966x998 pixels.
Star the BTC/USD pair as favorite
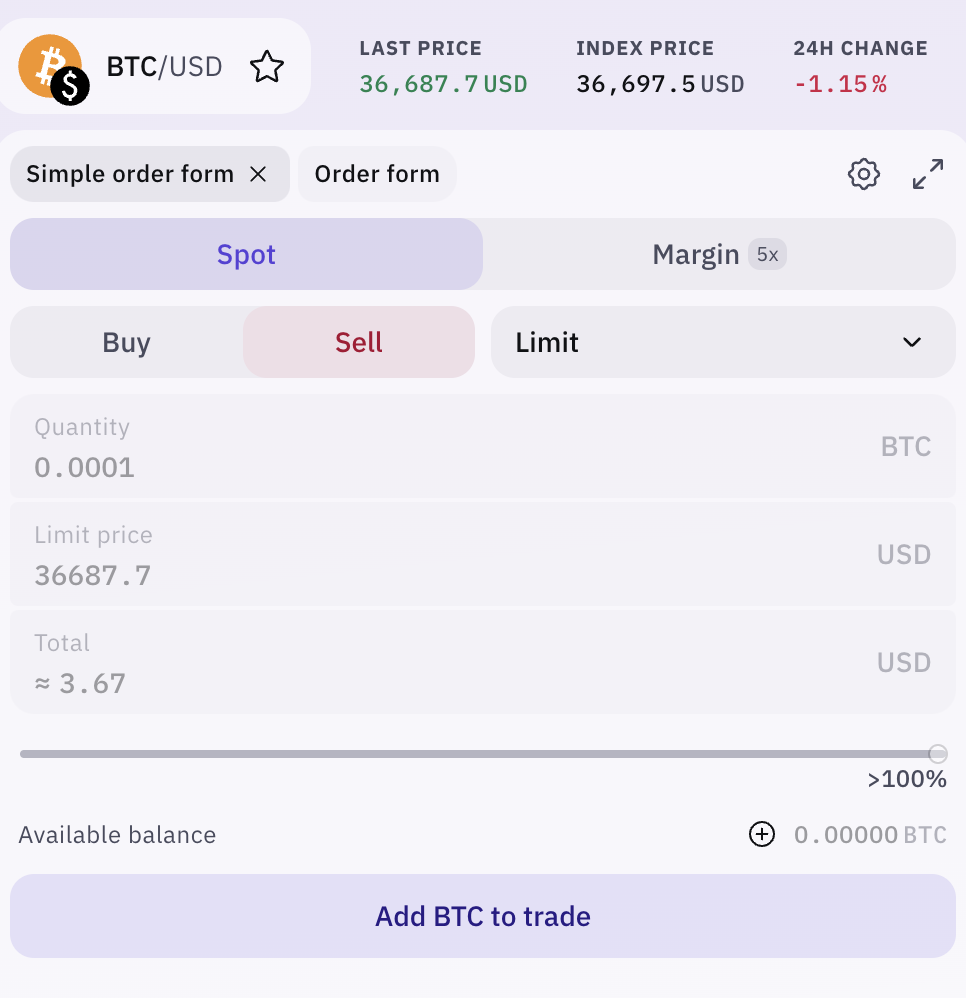(x=267, y=67)
